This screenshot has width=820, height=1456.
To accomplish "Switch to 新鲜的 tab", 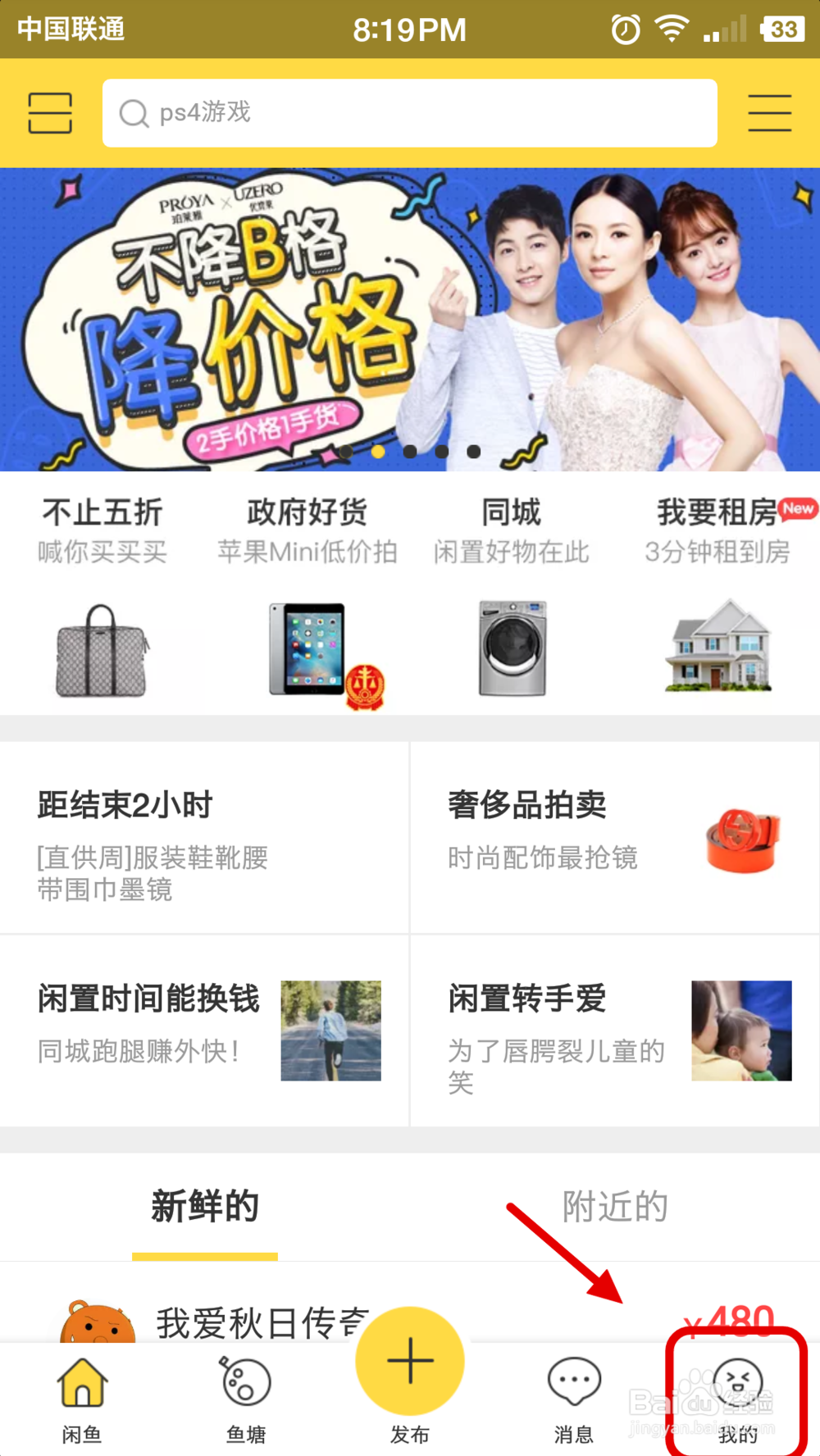I will point(205,1207).
